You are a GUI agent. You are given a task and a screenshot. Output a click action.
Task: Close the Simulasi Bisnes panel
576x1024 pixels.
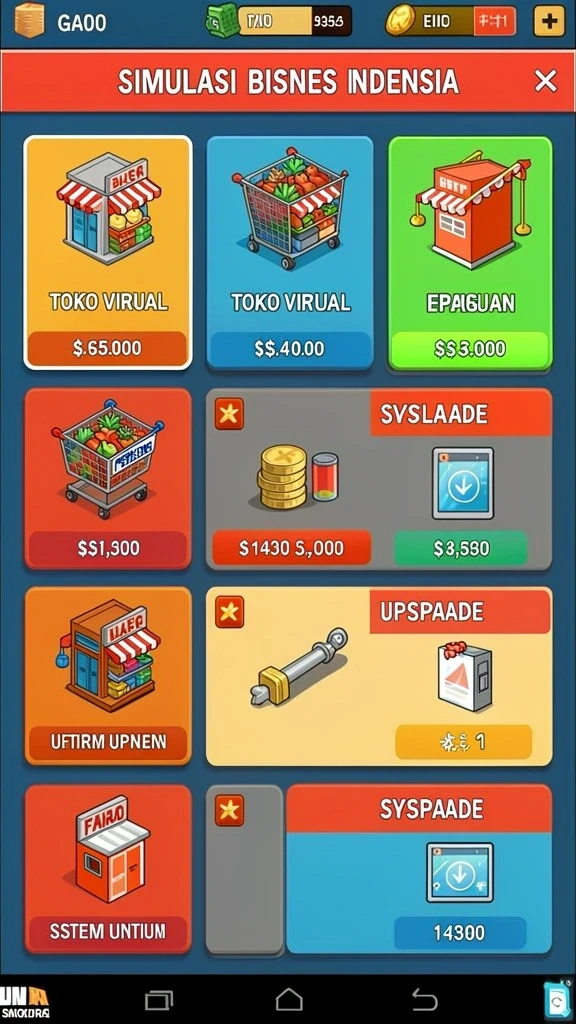click(545, 81)
